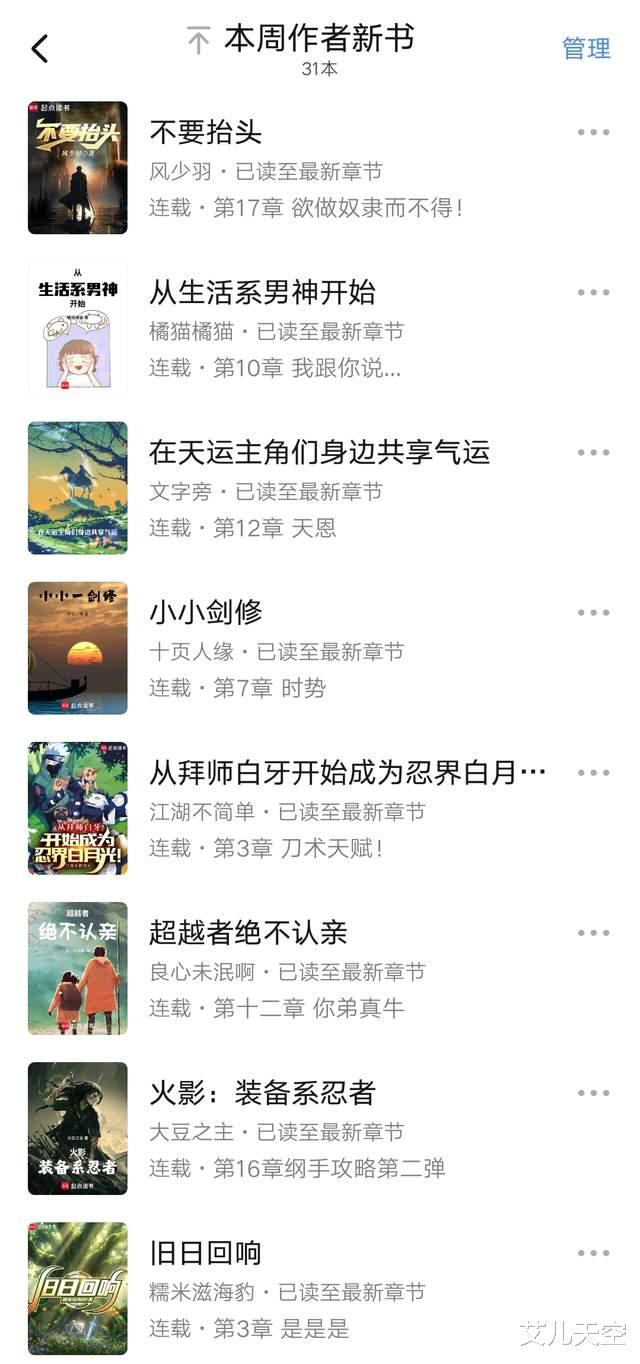Open 从拜师白牙开始成为忍界白月…
The image size is (640, 1364).
347,772
